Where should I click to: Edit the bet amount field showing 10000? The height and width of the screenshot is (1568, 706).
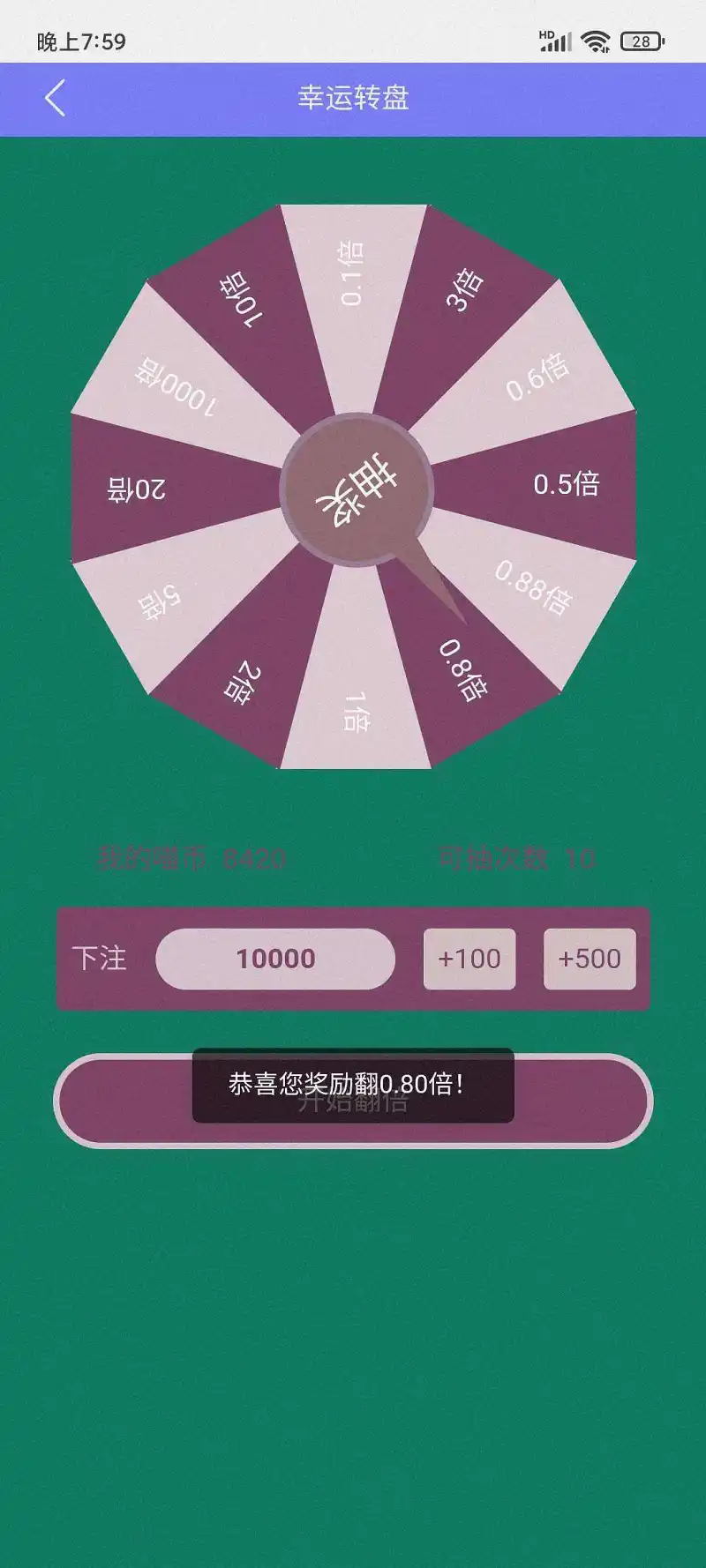point(275,959)
